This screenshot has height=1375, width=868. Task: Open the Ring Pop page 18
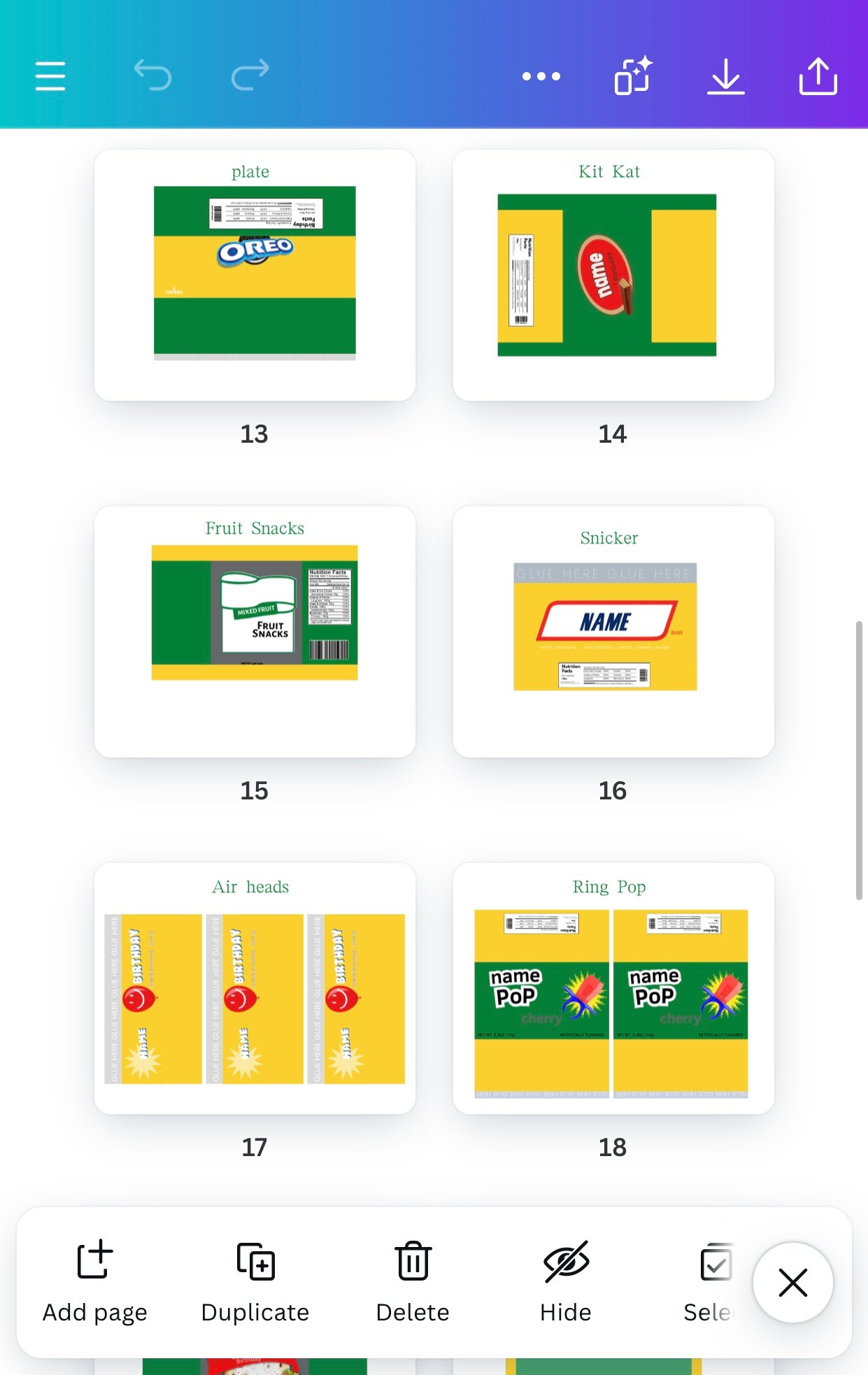[613, 988]
